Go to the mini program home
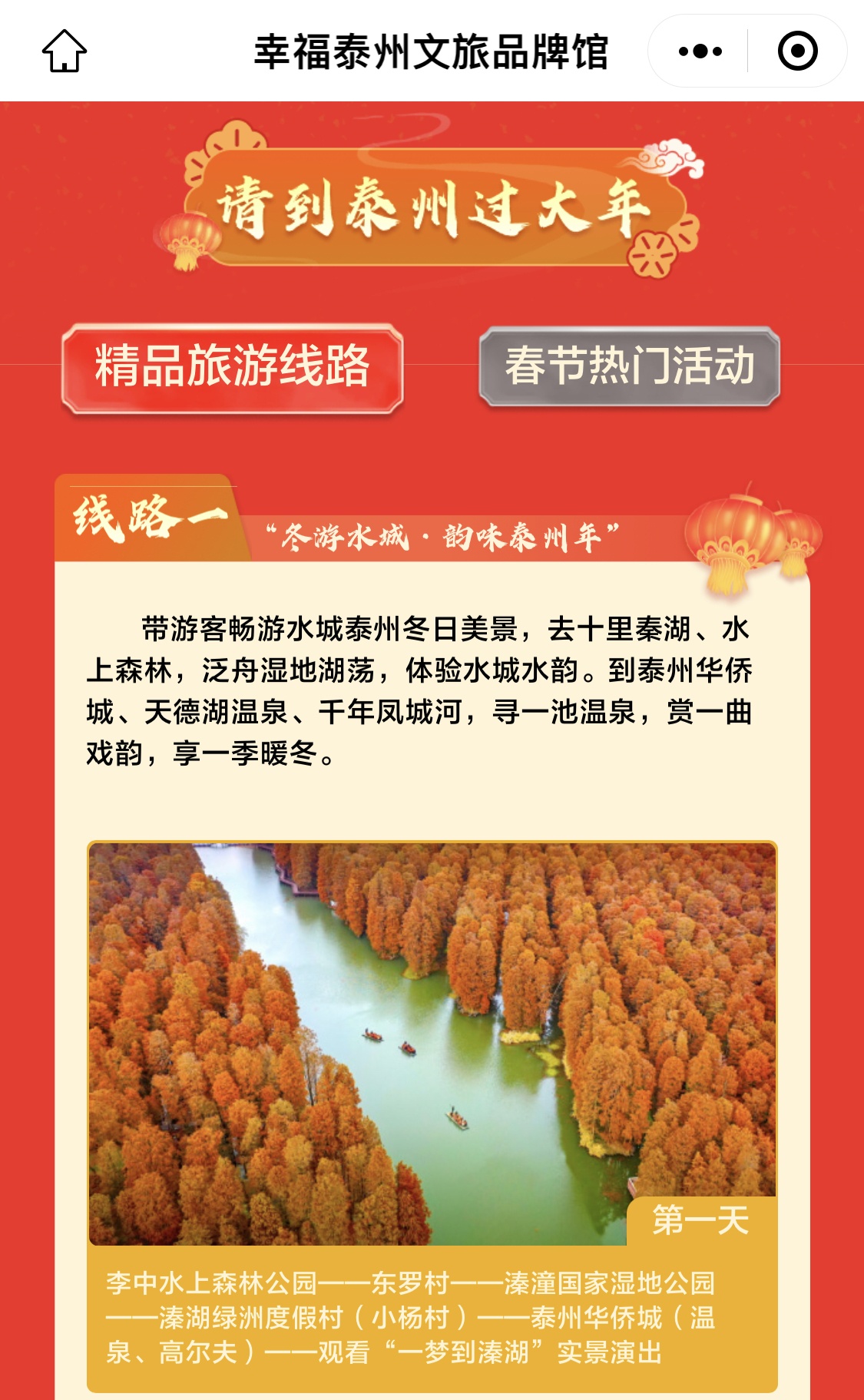This screenshot has height=1400, width=864. (x=65, y=51)
